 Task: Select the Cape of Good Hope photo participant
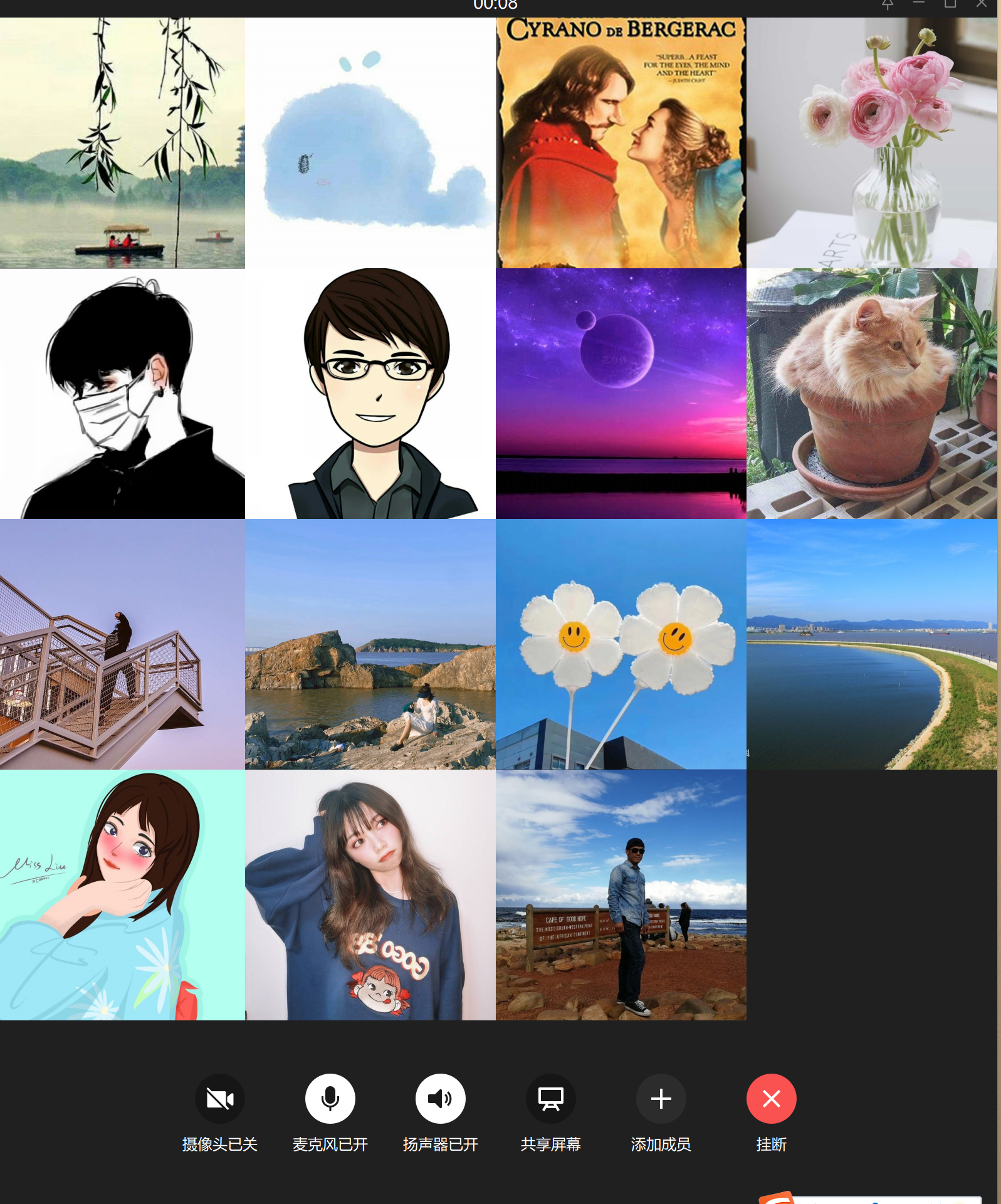point(621,895)
